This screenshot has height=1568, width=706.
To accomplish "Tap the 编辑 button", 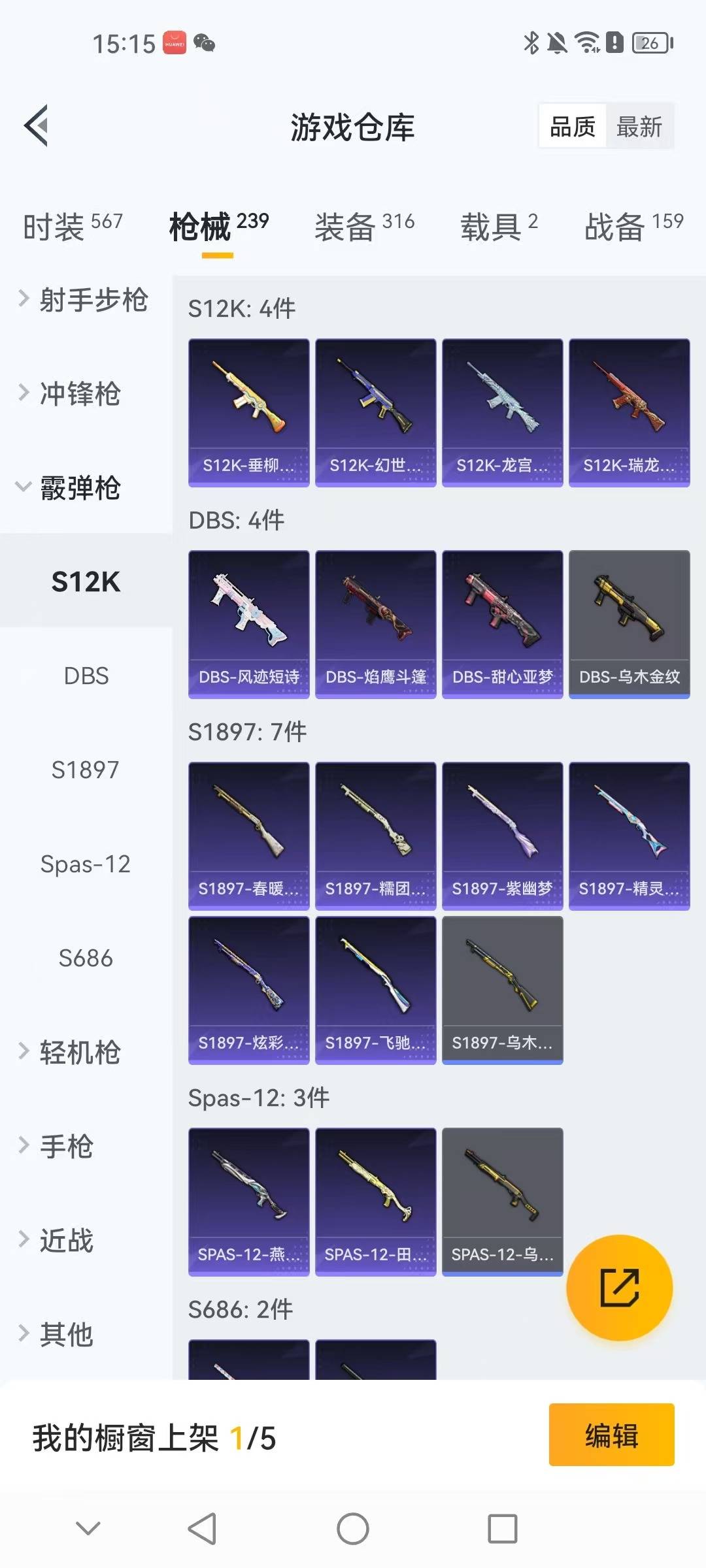I will point(611,1435).
